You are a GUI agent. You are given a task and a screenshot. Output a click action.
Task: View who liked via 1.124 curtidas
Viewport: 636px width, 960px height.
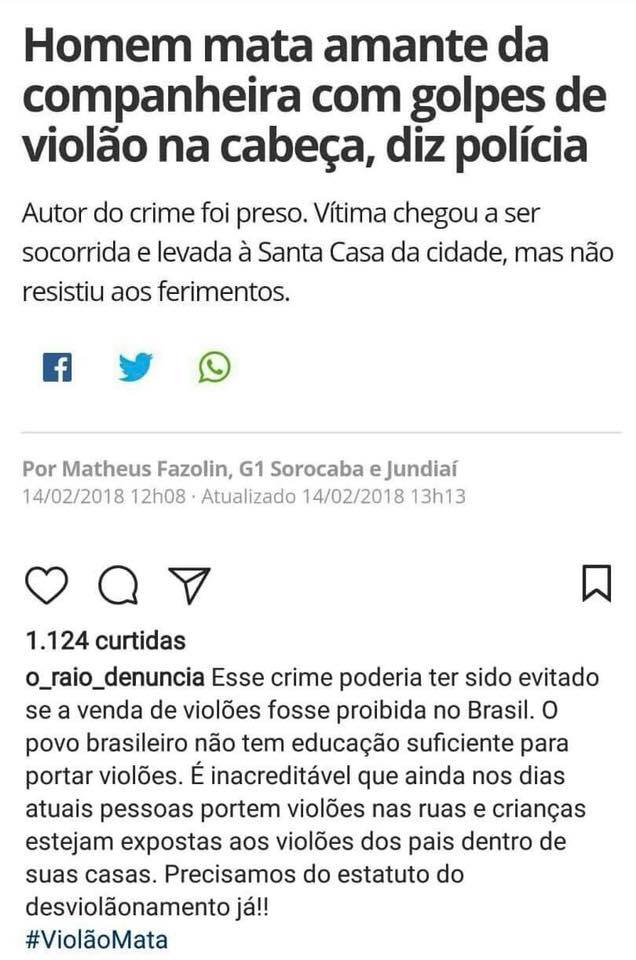[x=105, y=640]
